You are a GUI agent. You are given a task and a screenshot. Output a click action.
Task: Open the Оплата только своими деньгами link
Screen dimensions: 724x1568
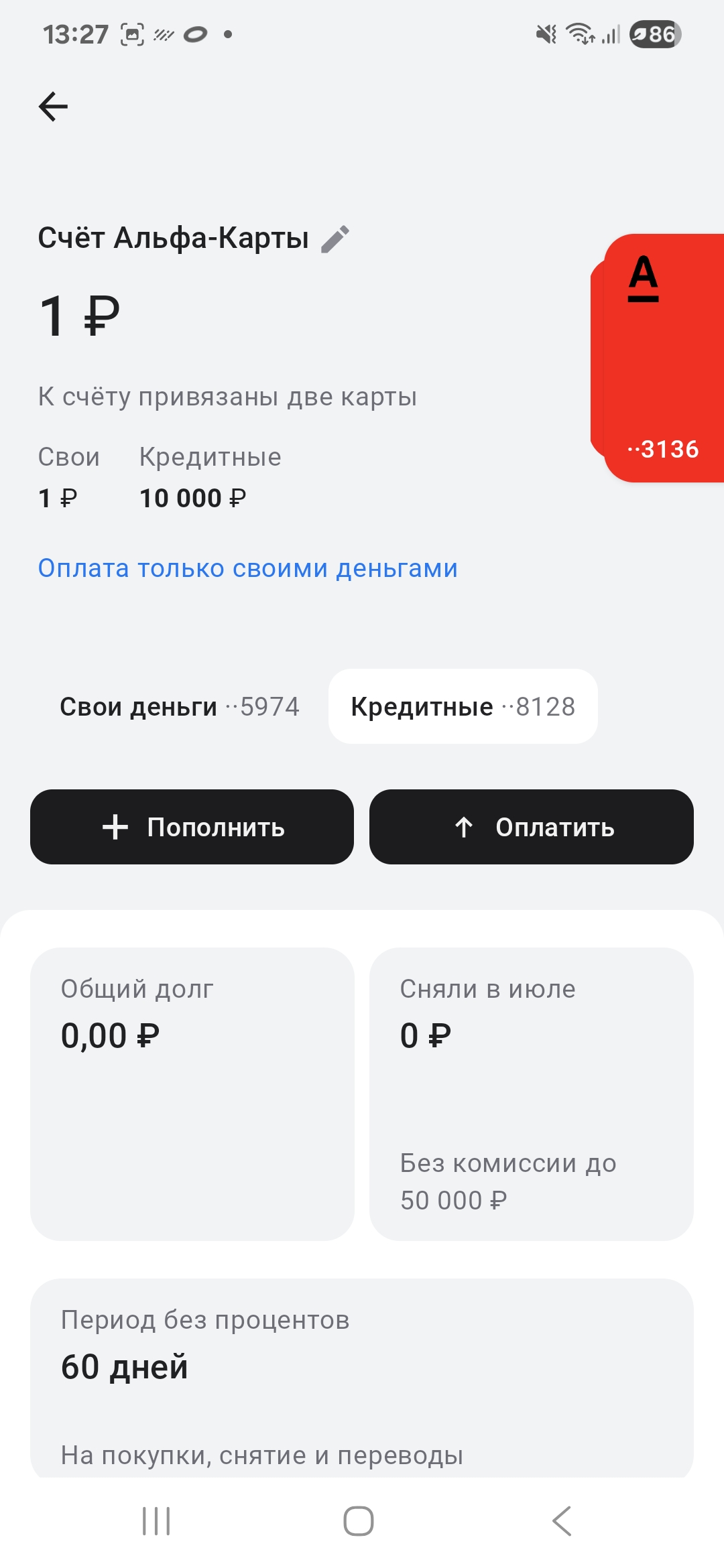coord(247,568)
